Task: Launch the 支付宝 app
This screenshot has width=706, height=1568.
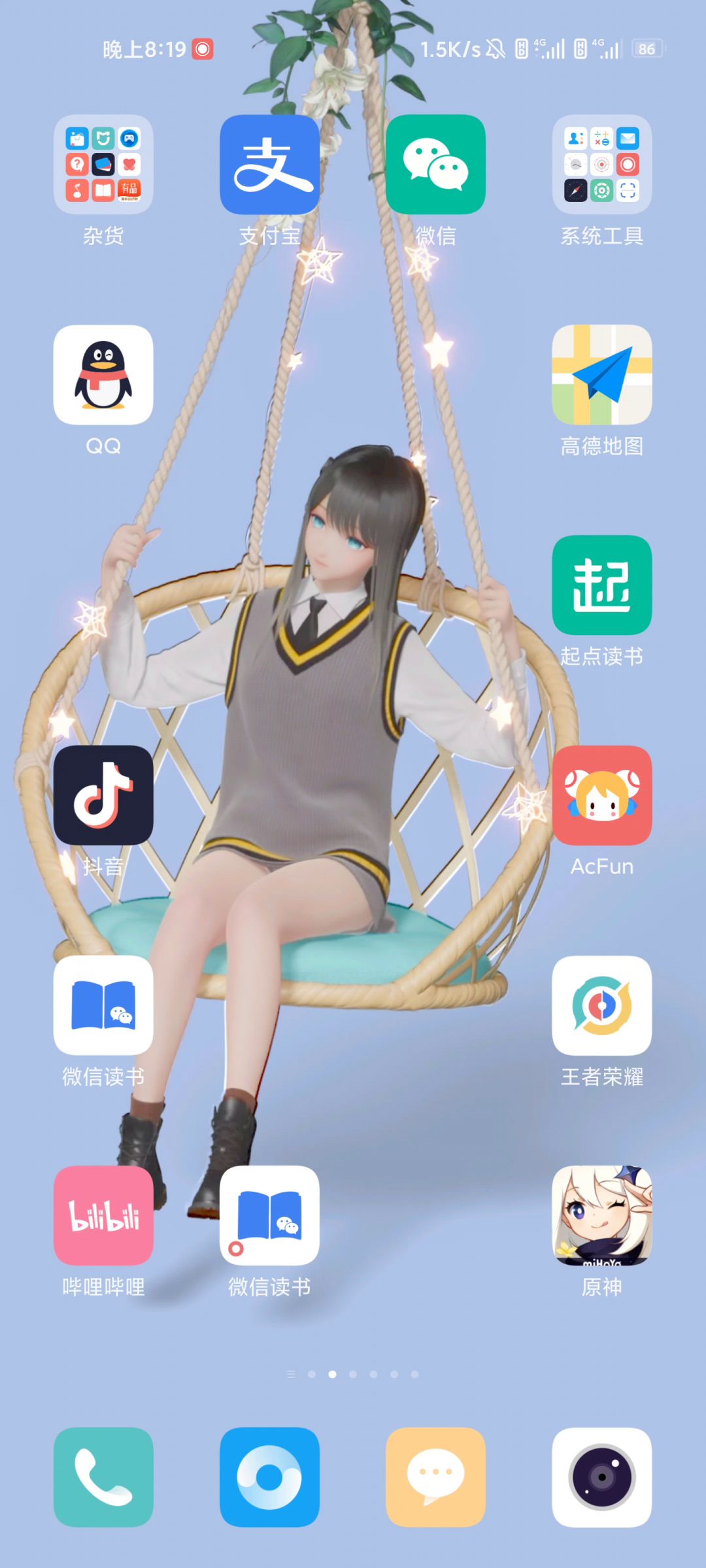Action: pyautogui.click(x=269, y=165)
